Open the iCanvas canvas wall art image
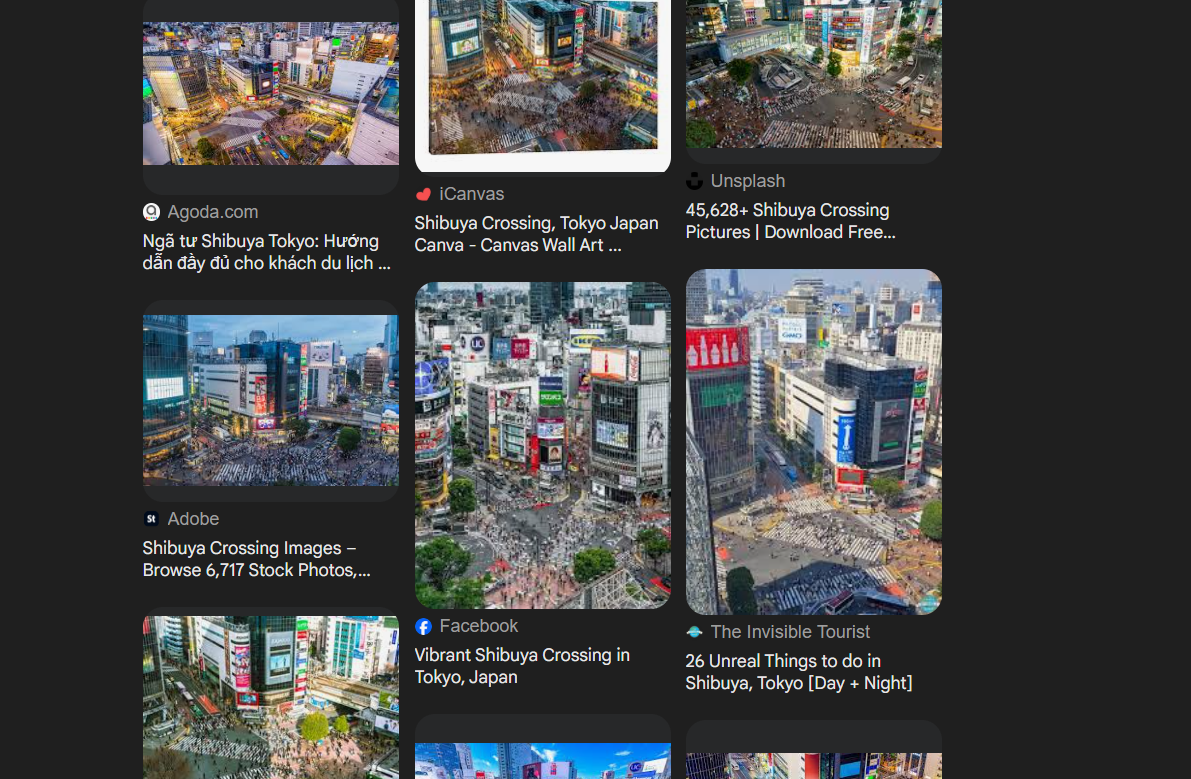 coord(542,80)
